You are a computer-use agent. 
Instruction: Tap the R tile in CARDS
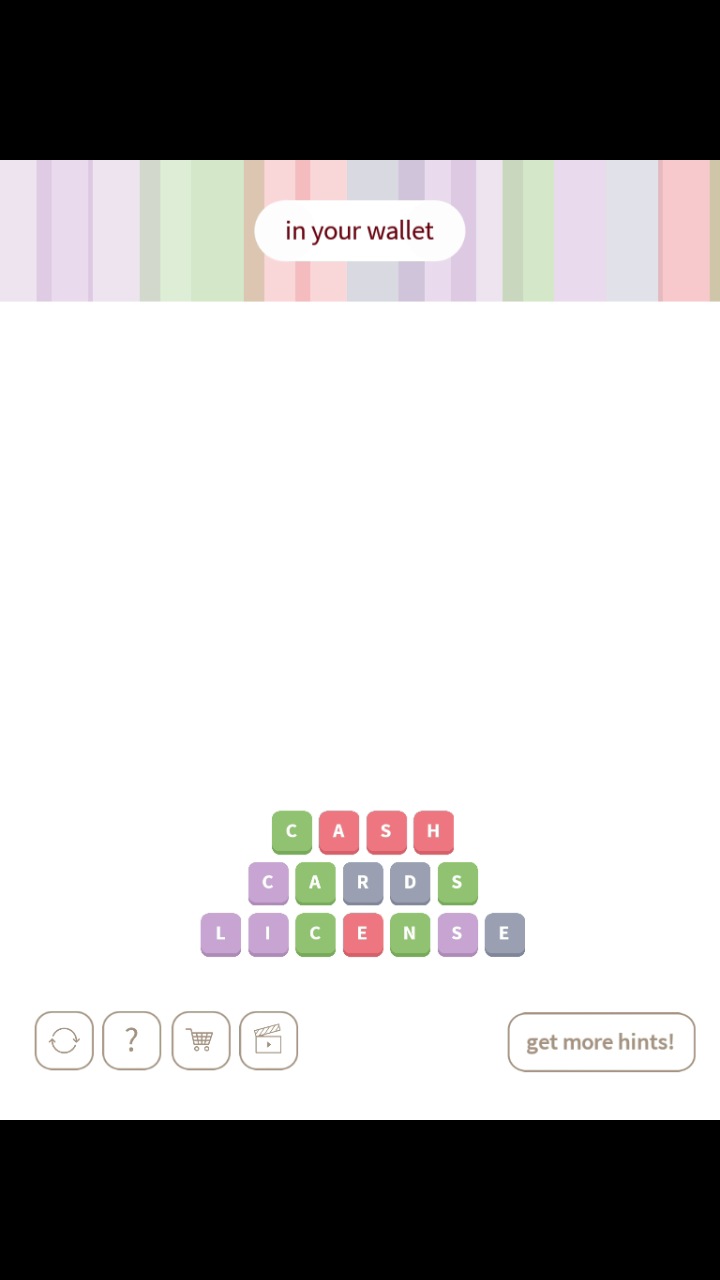[x=362, y=882]
